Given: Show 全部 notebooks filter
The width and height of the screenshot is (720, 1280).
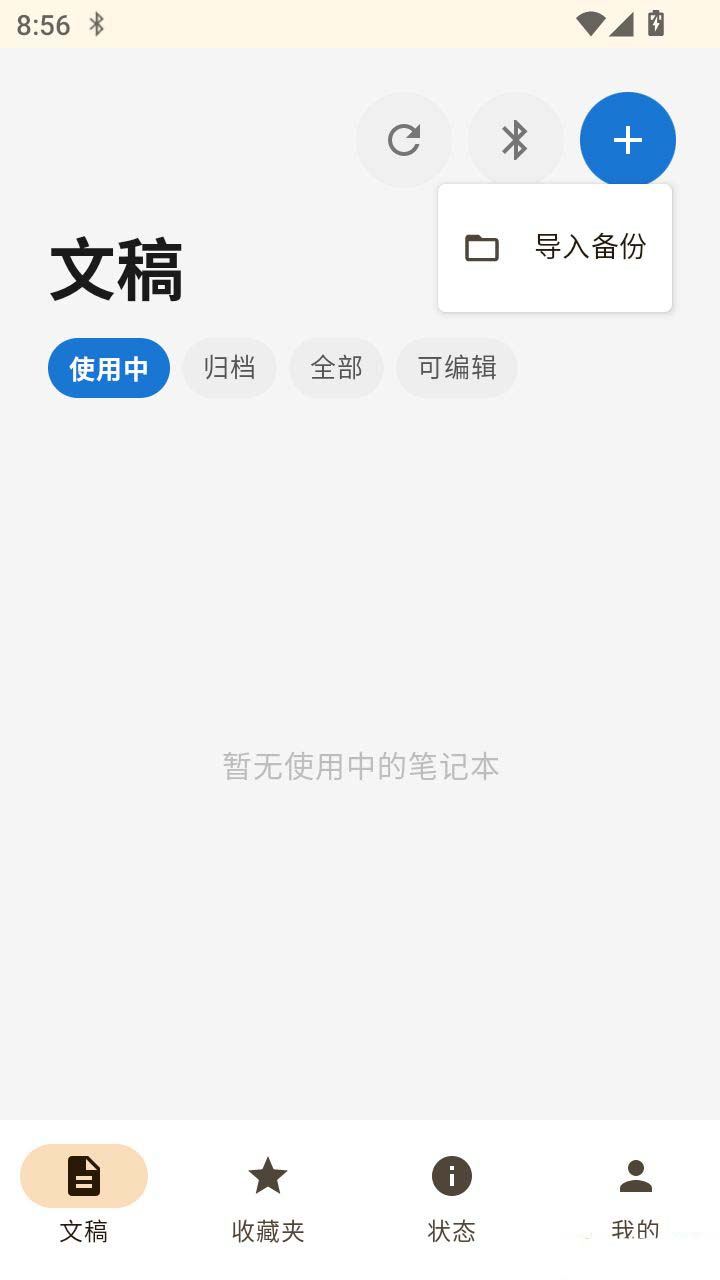Looking at the screenshot, I should [x=336, y=368].
